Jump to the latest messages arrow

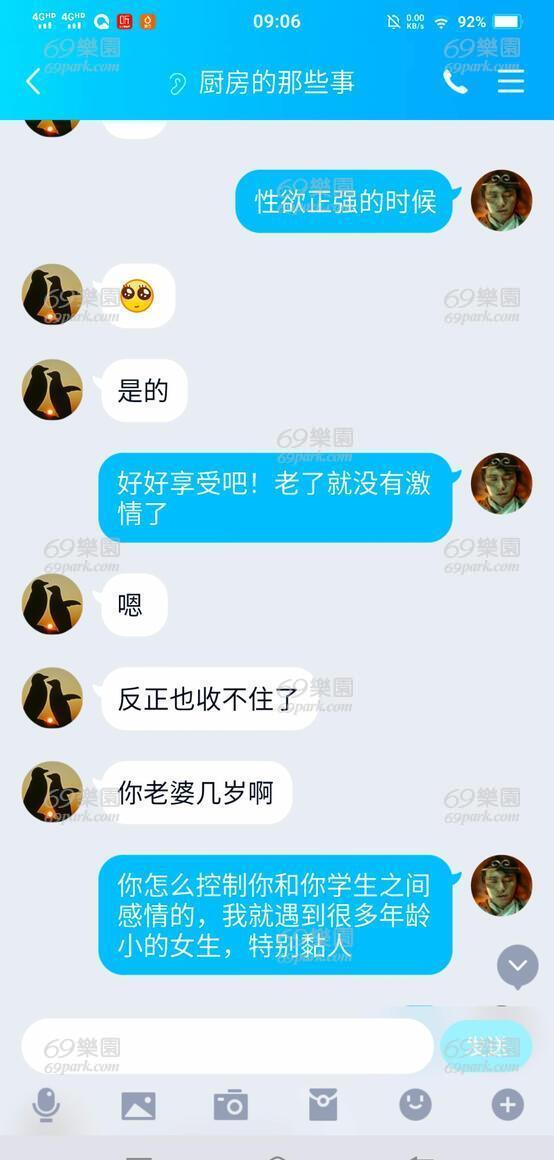(x=518, y=966)
